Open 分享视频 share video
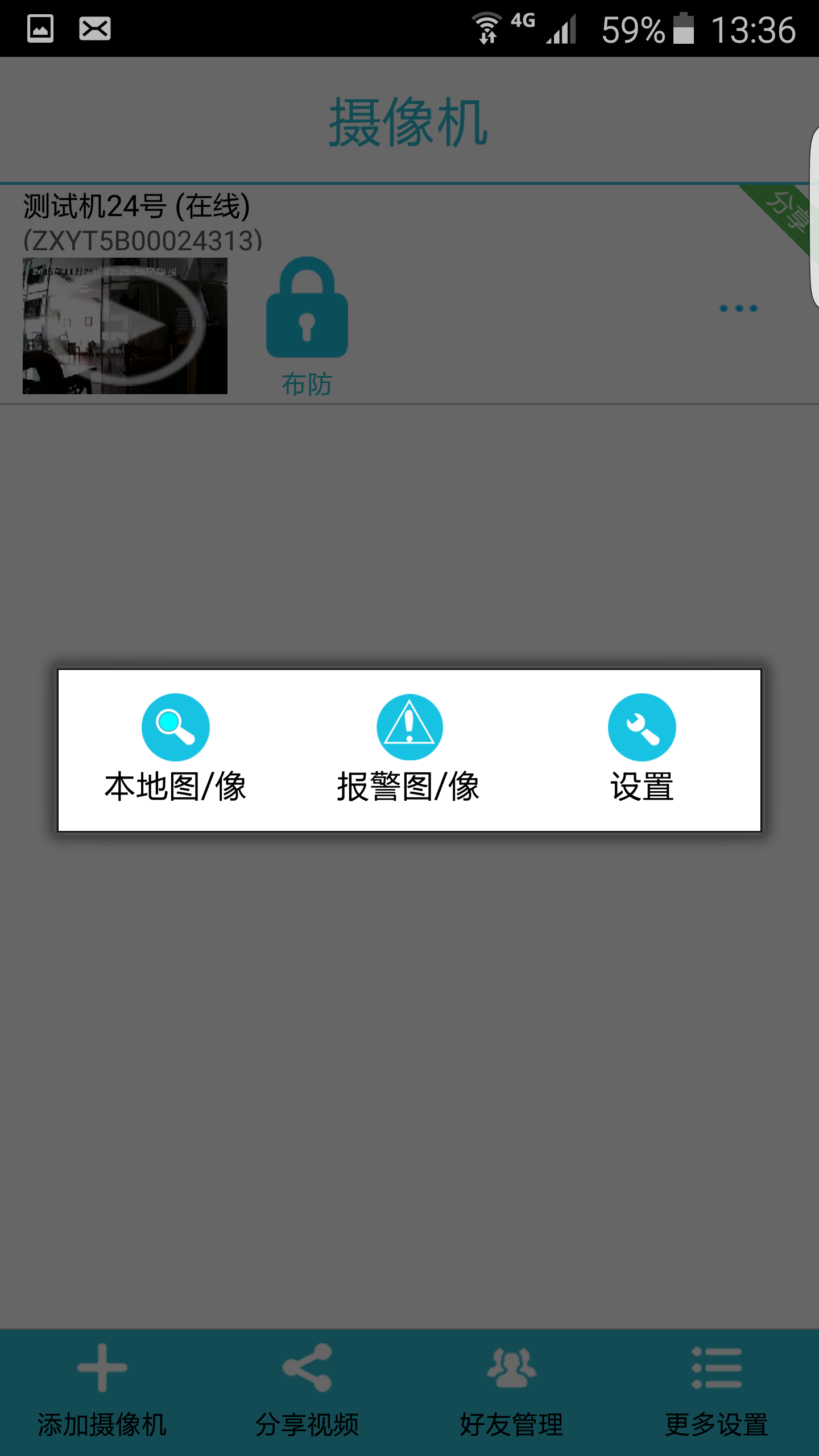This screenshot has width=819, height=1456. [307, 1391]
